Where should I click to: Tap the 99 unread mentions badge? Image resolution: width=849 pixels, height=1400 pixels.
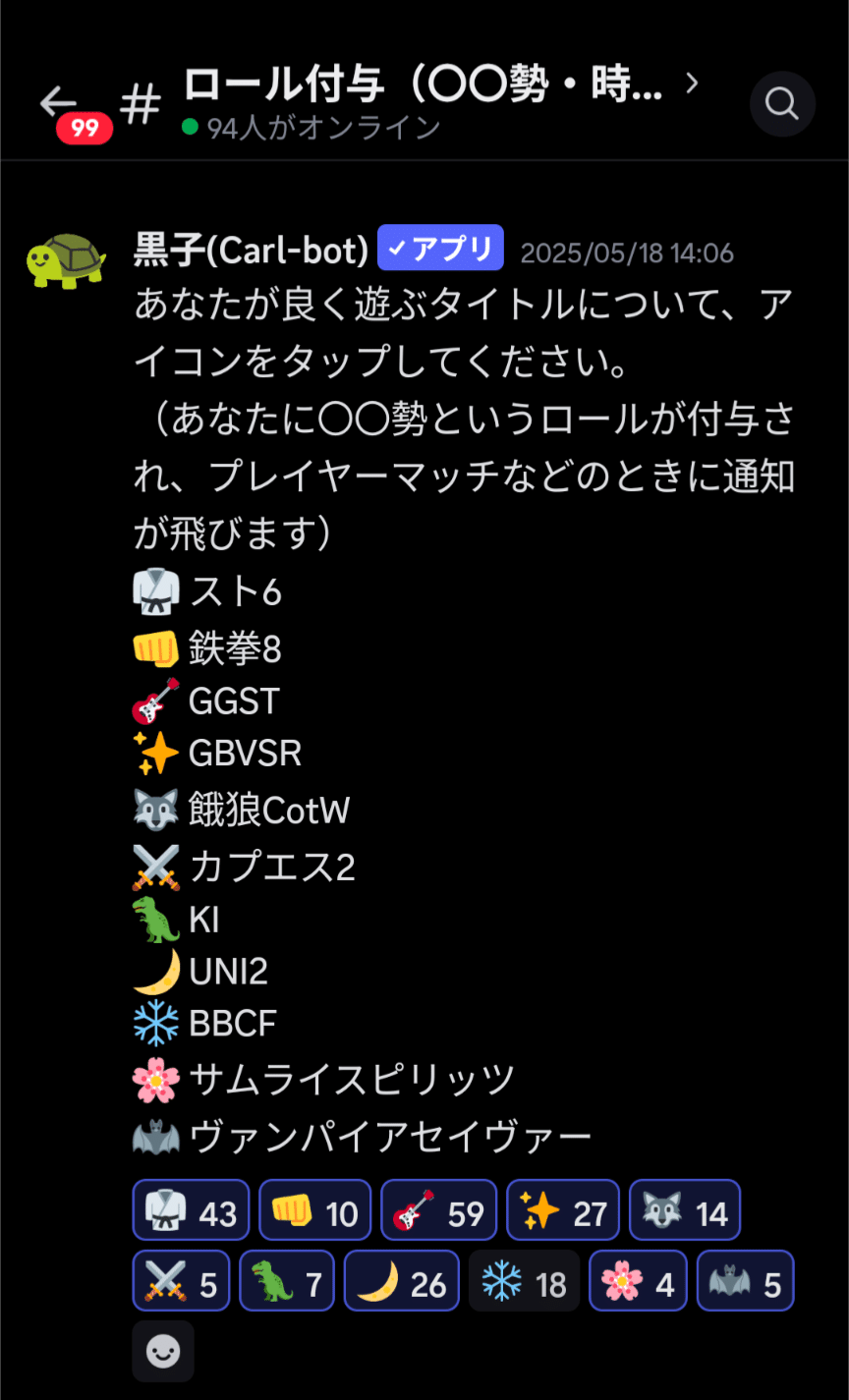84,128
